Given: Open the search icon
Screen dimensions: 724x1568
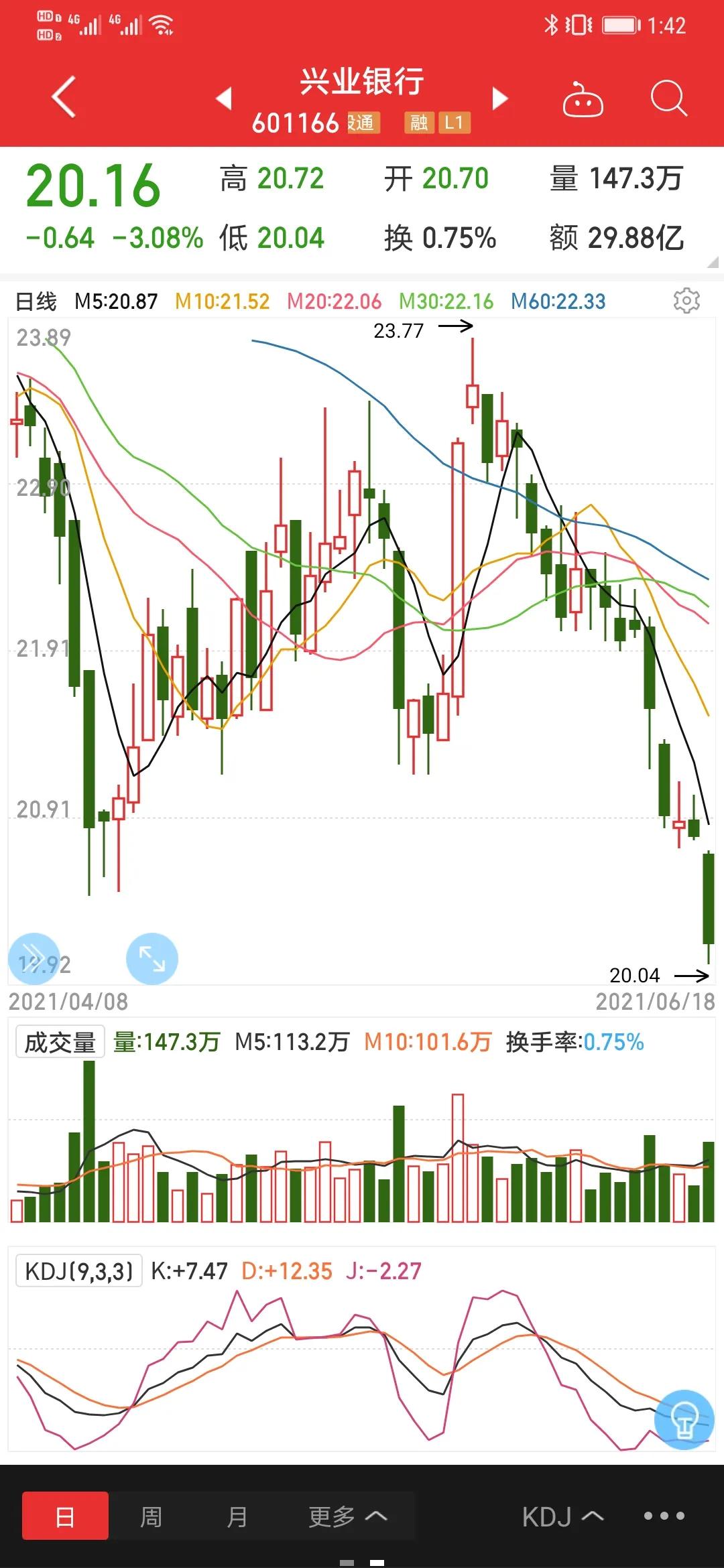Looking at the screenshot, I should point(666,98).
